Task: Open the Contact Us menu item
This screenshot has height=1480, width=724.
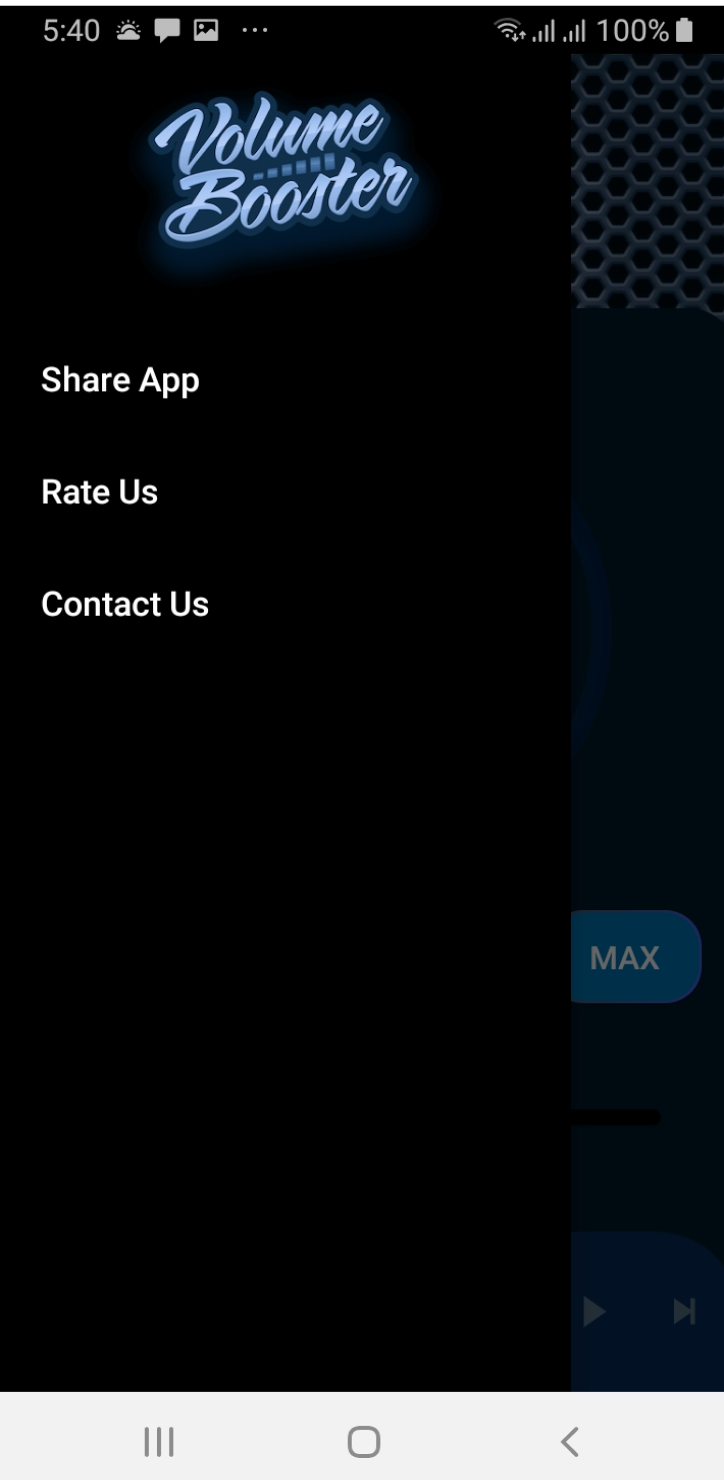Action: (125, 604)
